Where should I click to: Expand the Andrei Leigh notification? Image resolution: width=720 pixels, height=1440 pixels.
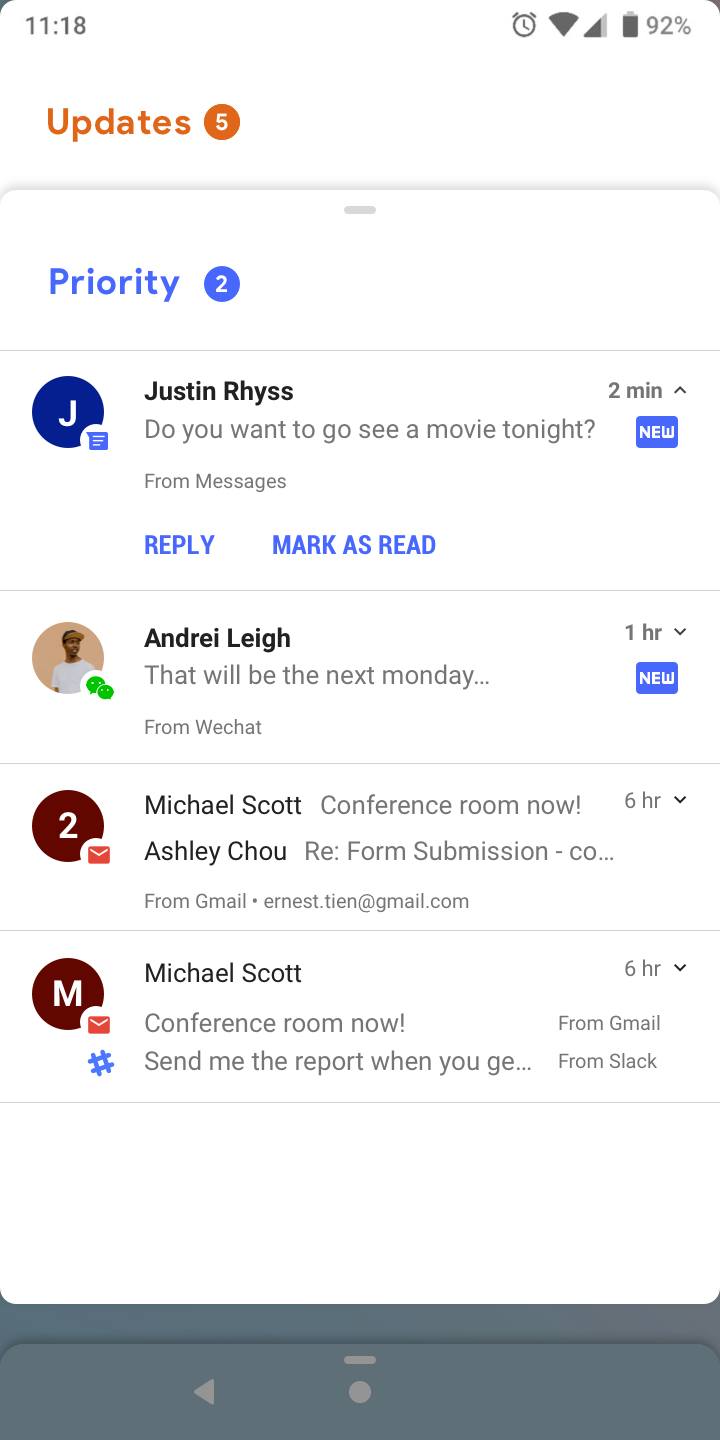680,632
